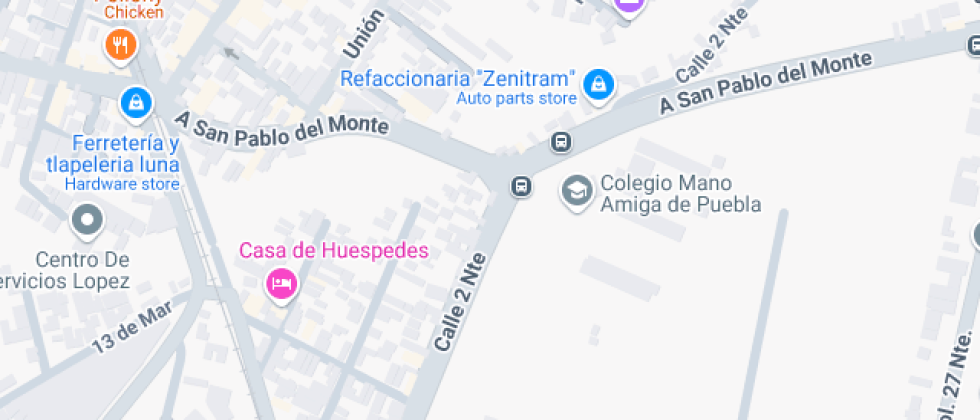Open Casa de Huespedes lodging marker
Image resolution: width=980 pixels, height=420 pixels.
point(282,284)
